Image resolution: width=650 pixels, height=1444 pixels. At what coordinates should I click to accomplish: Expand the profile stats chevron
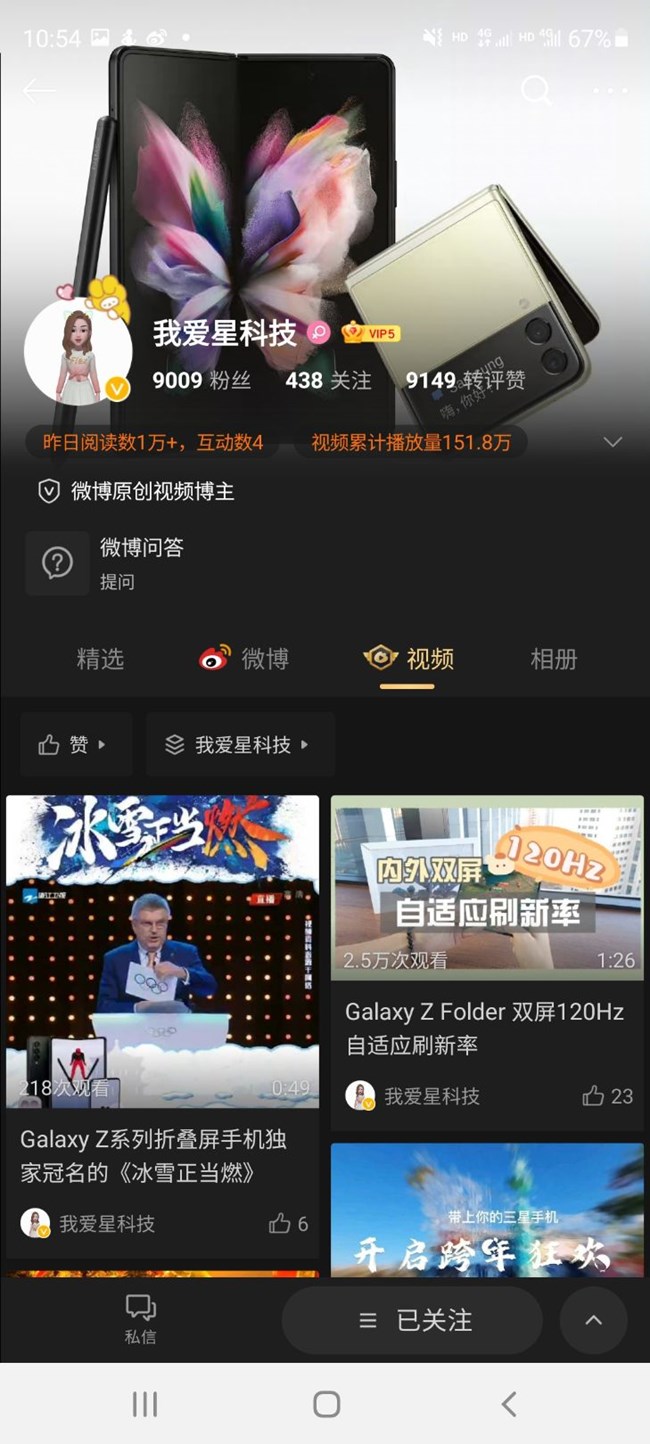613,442
